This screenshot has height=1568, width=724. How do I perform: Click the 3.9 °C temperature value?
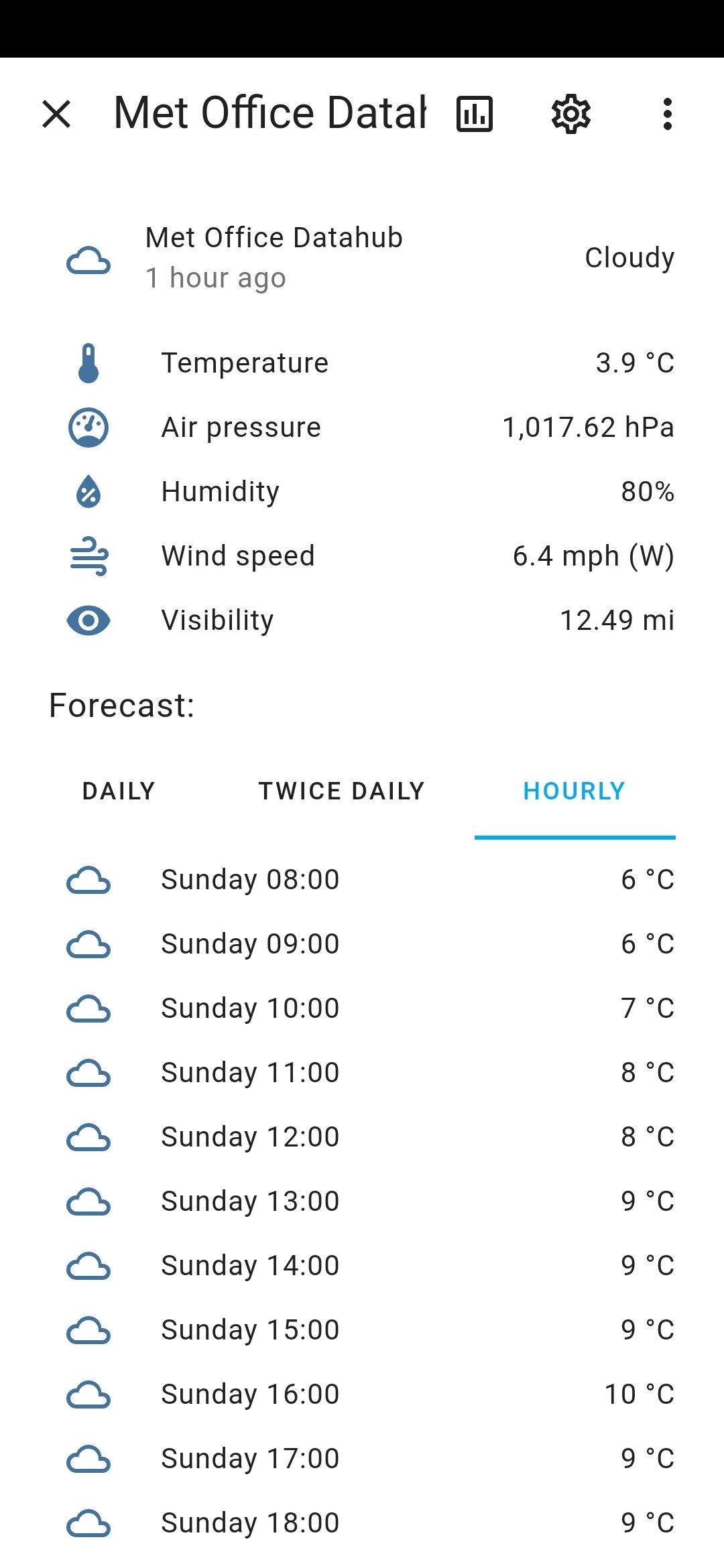point(635,362)
